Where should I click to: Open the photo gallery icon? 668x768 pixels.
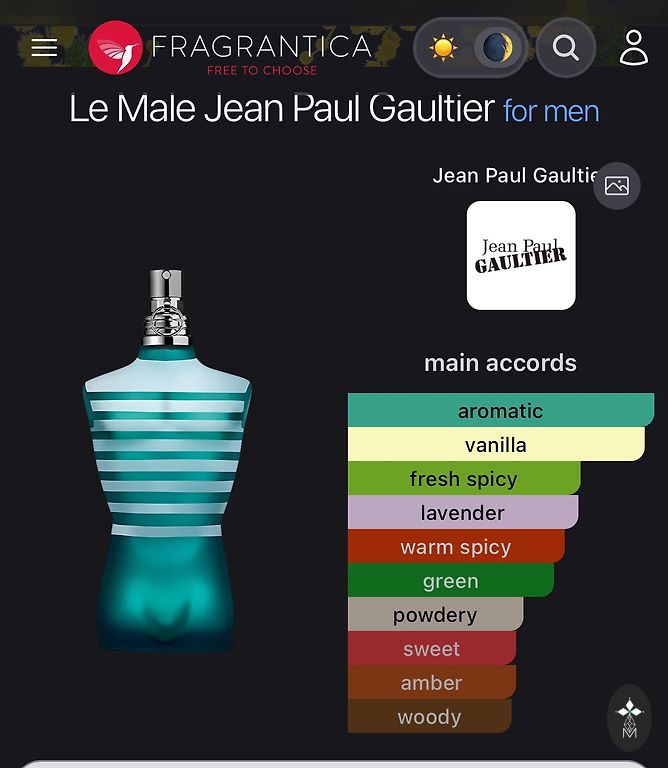617,185
